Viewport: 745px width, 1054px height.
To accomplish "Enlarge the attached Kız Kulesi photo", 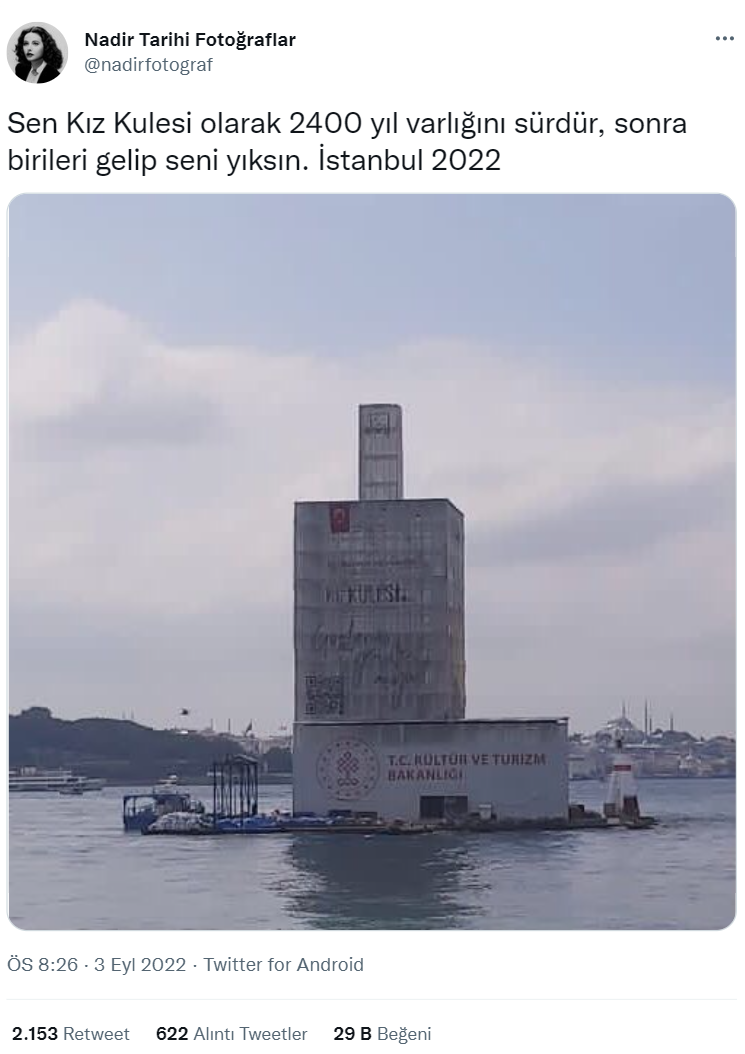I will [372, 561].
